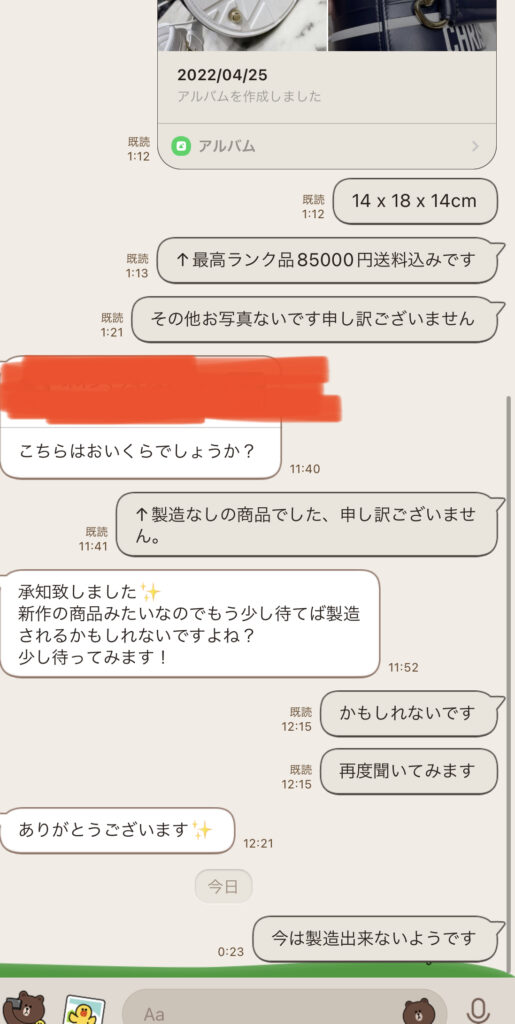The width and height of the screenshot is (515, 1024).
Task: Tap the Aa message input field
Action: pyautogui.click(x=285, y=1007)
